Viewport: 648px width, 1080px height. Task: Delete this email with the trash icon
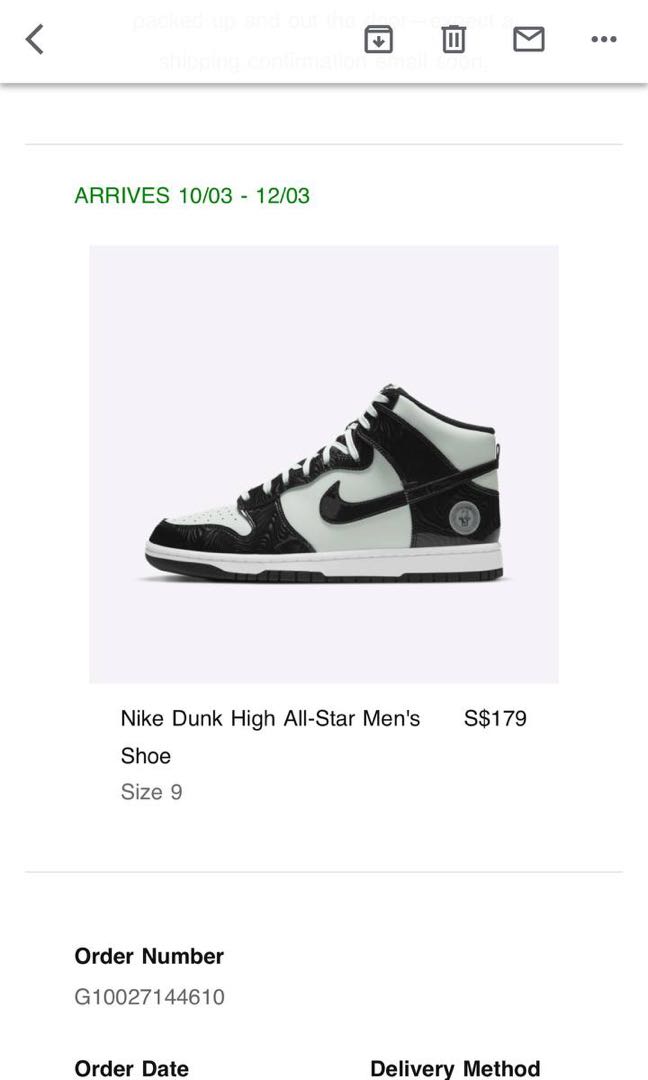click(x=453, y=39)
